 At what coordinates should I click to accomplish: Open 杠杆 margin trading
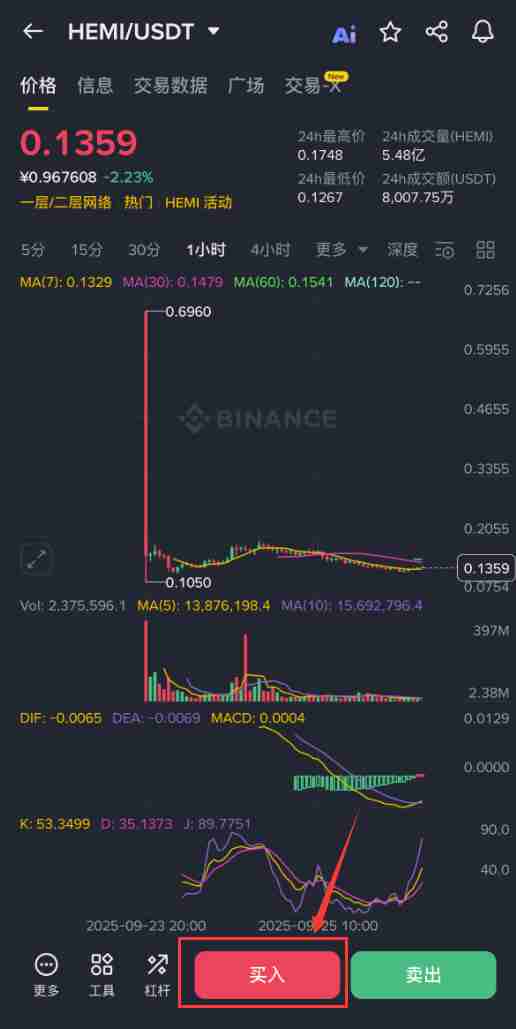[157, 975]
